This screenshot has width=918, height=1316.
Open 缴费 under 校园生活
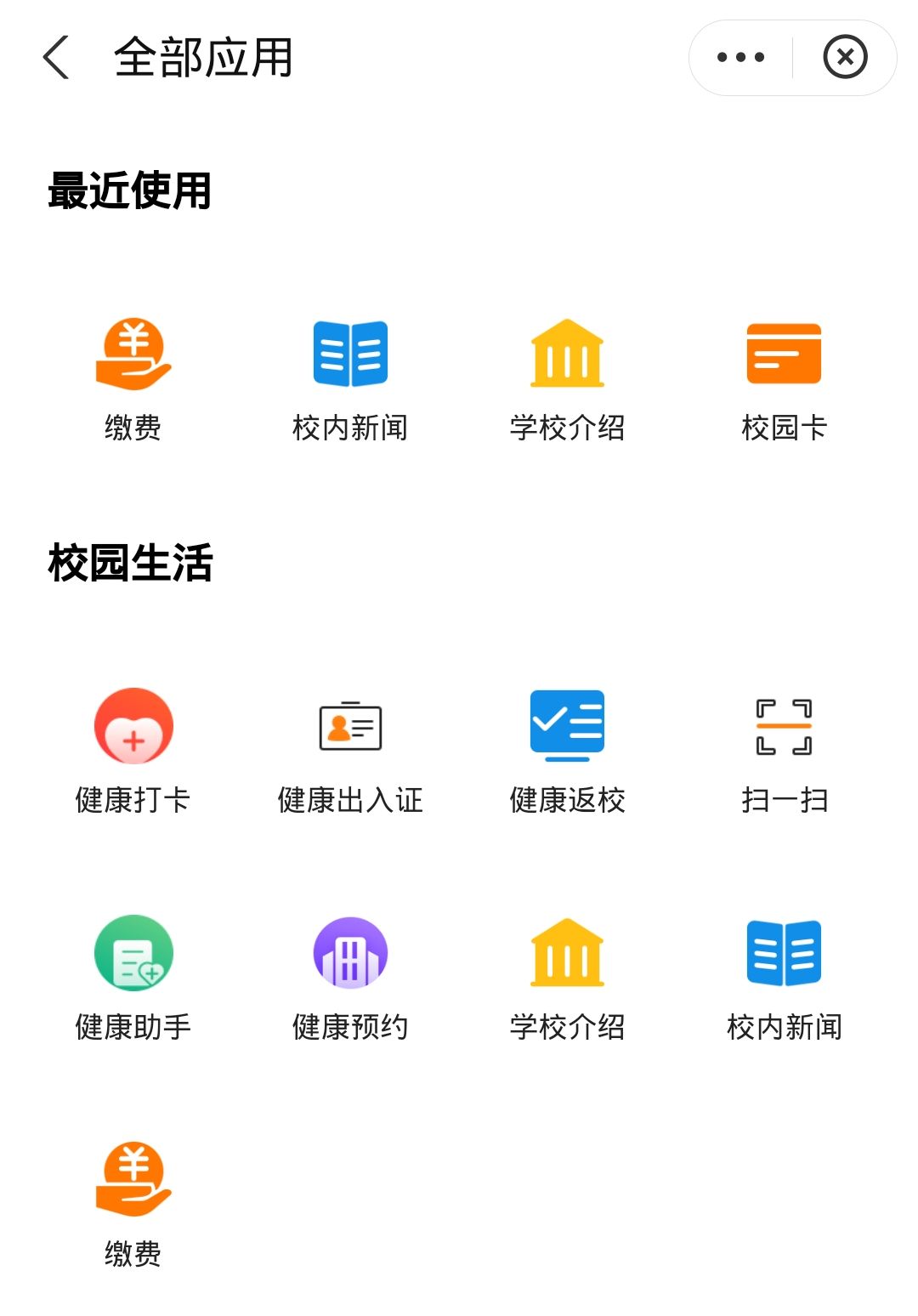pos(133,1204)
